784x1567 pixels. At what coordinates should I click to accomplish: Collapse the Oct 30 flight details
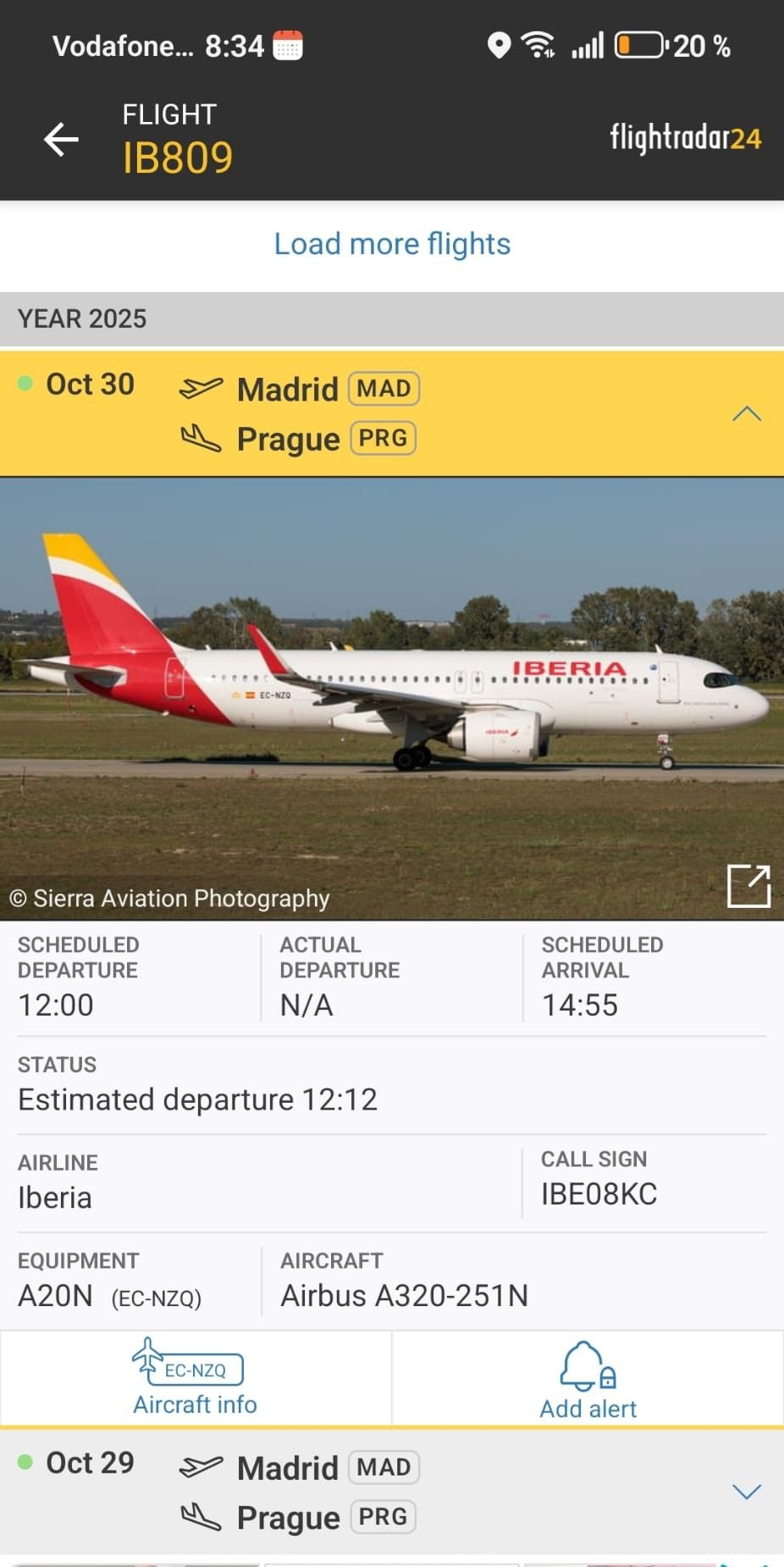(746, 414)
